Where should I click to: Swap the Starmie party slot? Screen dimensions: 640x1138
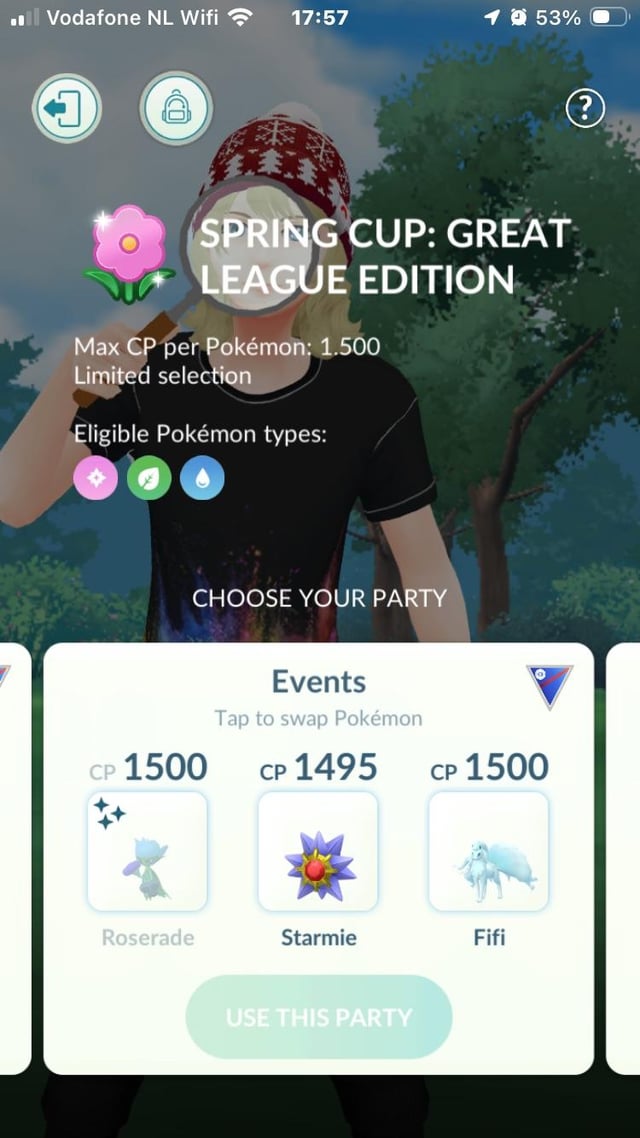(318, 851)
